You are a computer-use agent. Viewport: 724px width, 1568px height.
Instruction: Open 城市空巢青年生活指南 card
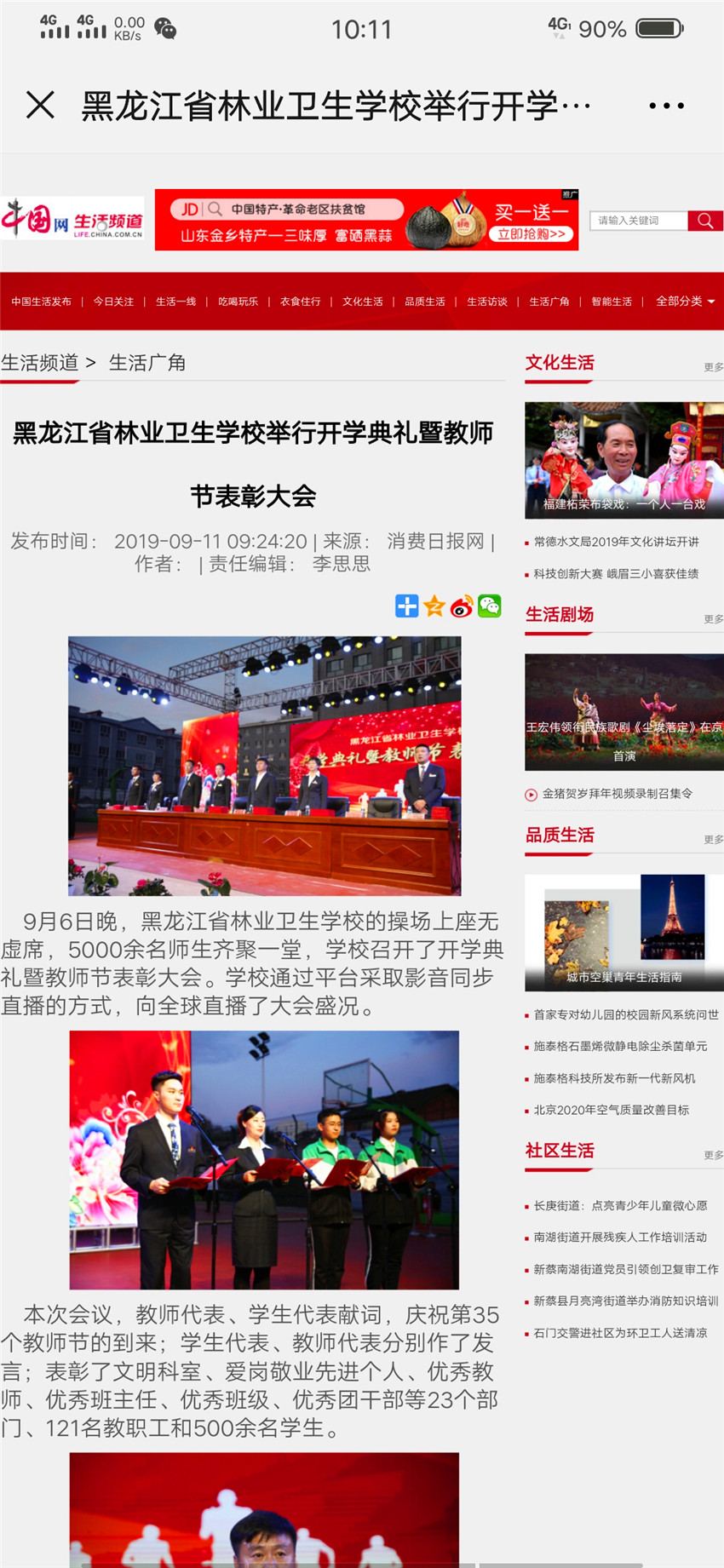623,933
